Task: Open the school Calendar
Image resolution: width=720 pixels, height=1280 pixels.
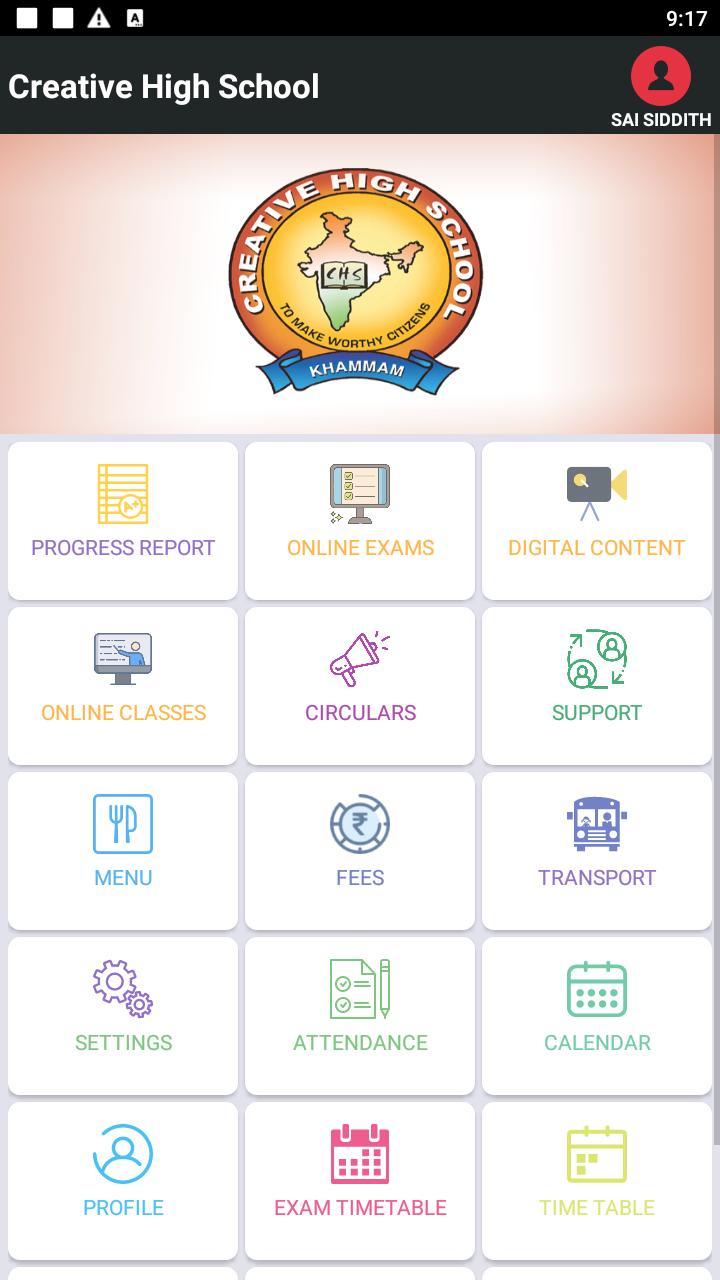Action: (x=597, y=1015)
